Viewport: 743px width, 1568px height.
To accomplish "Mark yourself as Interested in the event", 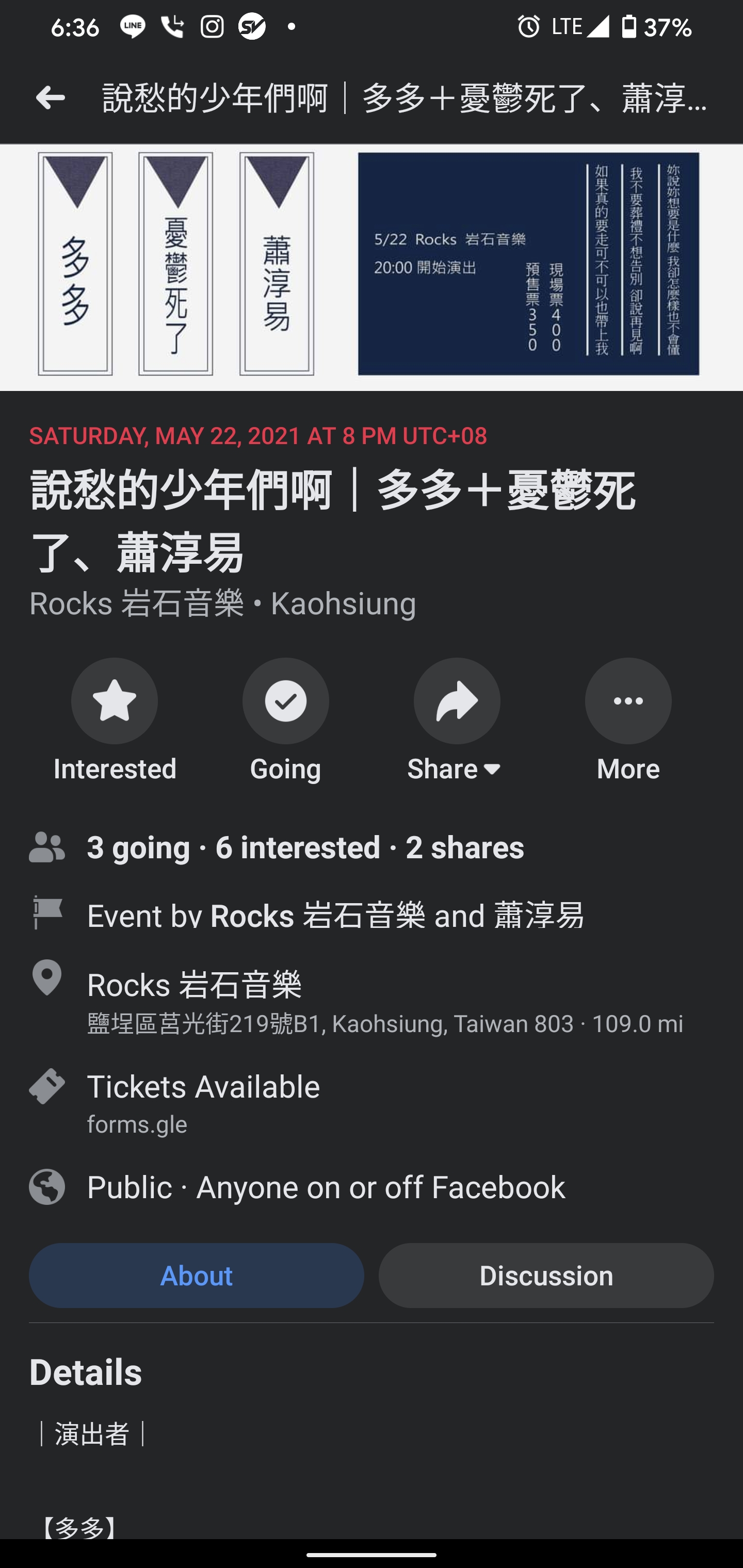I will pyautogui.click(x=115, y=701).
